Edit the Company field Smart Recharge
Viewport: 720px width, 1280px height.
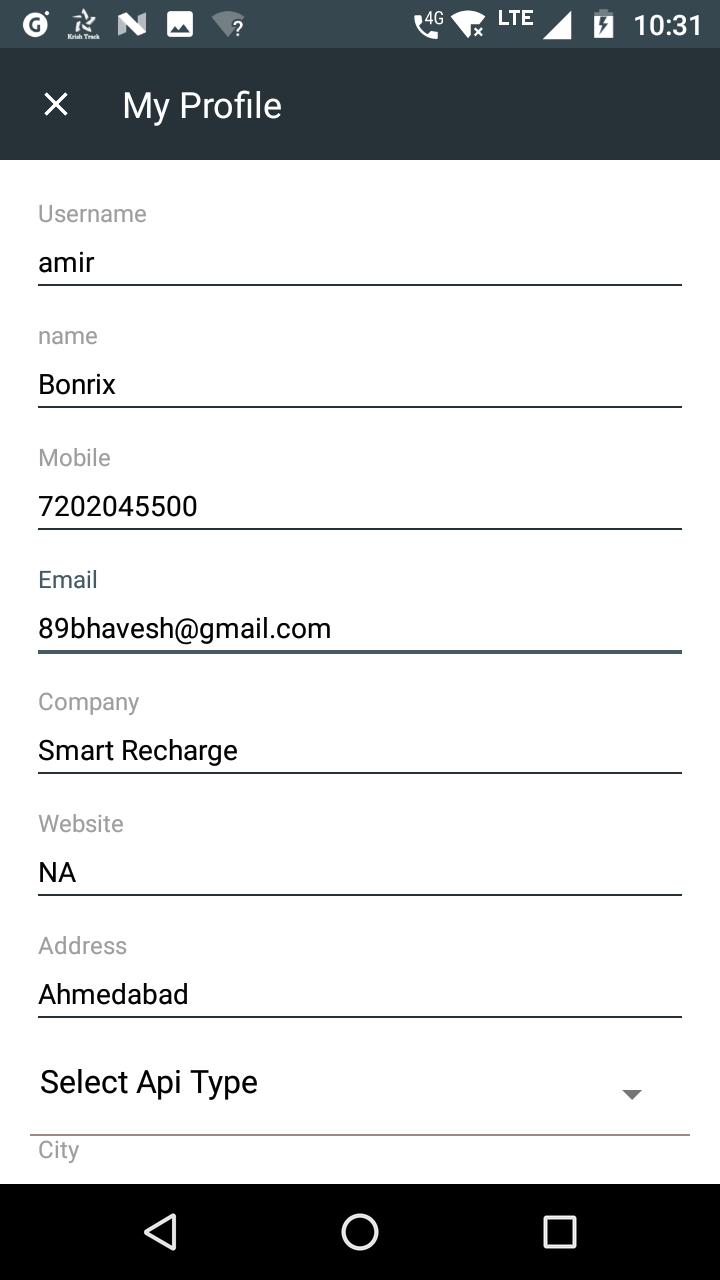360,751
